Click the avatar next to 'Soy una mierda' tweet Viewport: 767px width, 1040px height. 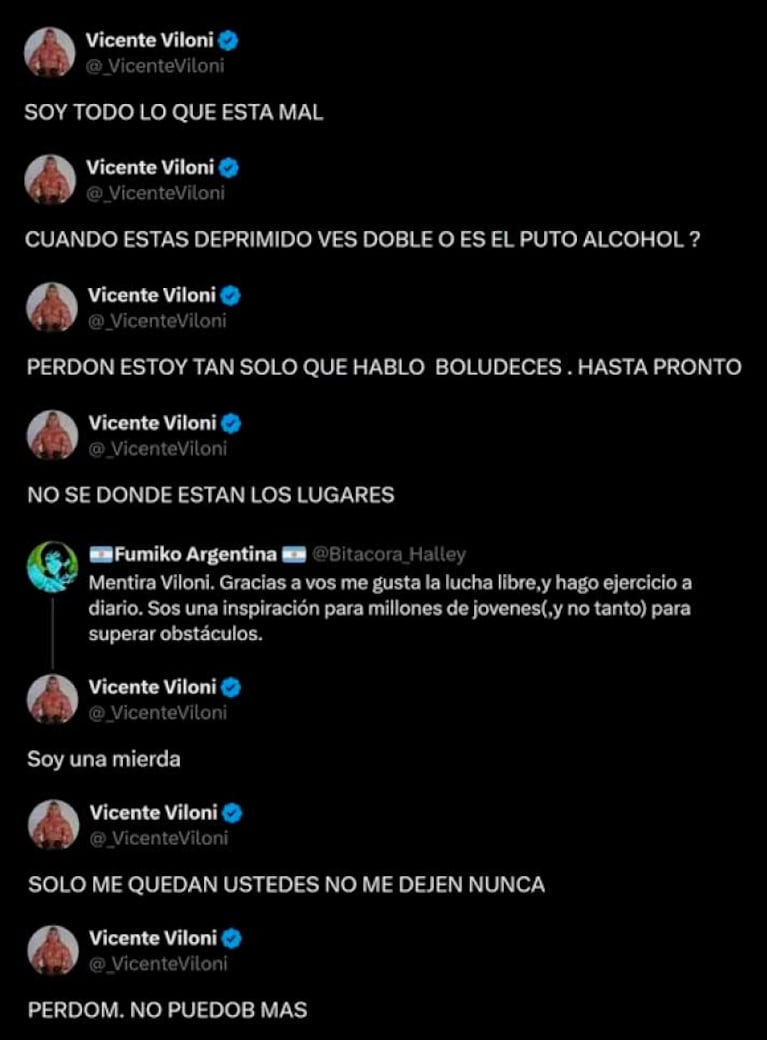(49, 697)
